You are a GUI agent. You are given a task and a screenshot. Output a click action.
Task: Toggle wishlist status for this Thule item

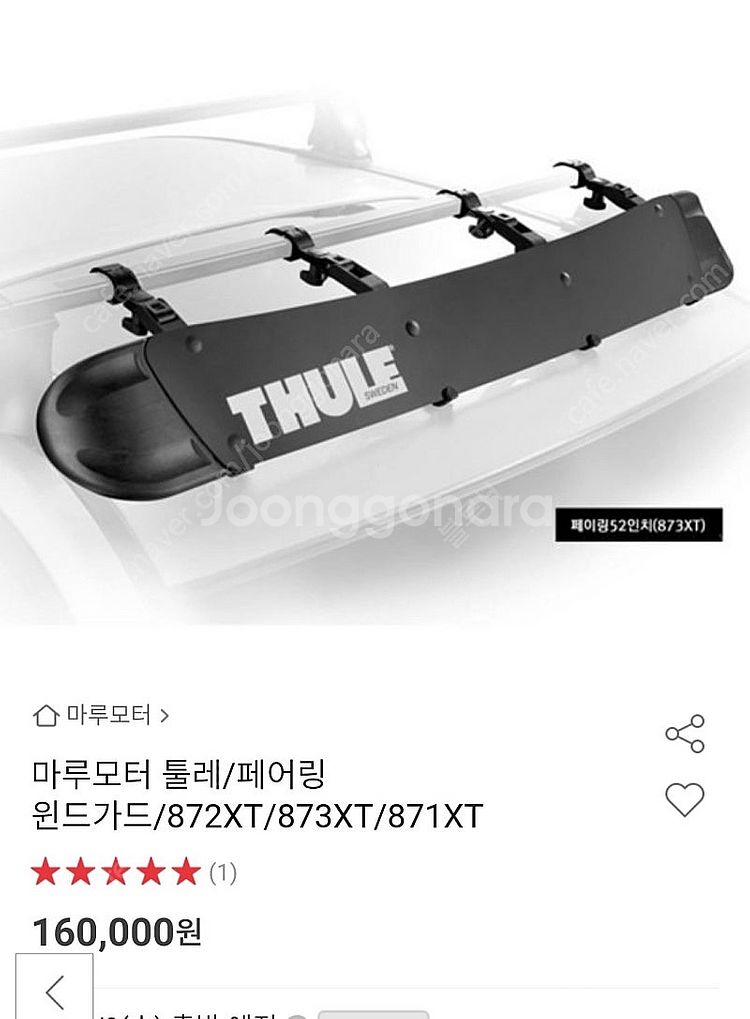coord(686,801)
